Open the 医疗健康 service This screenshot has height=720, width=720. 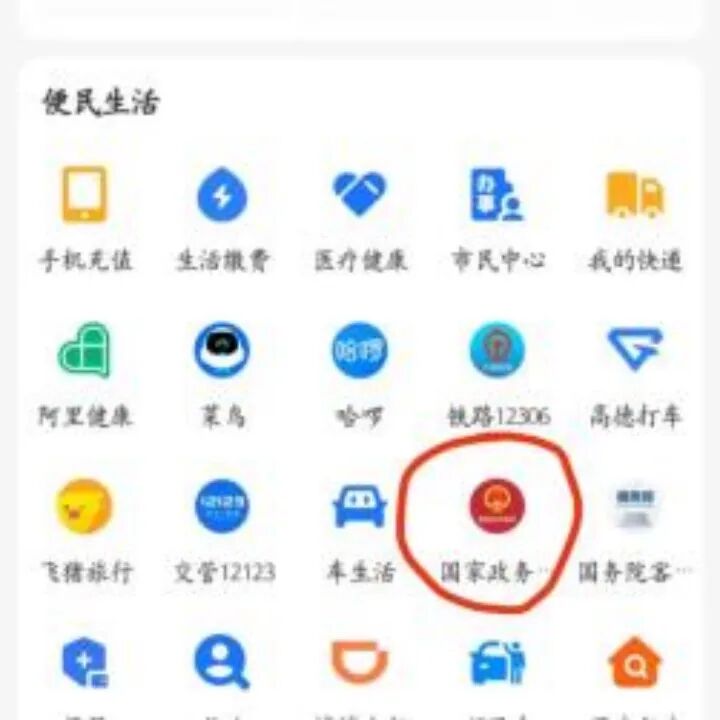(x=359, y=196)
